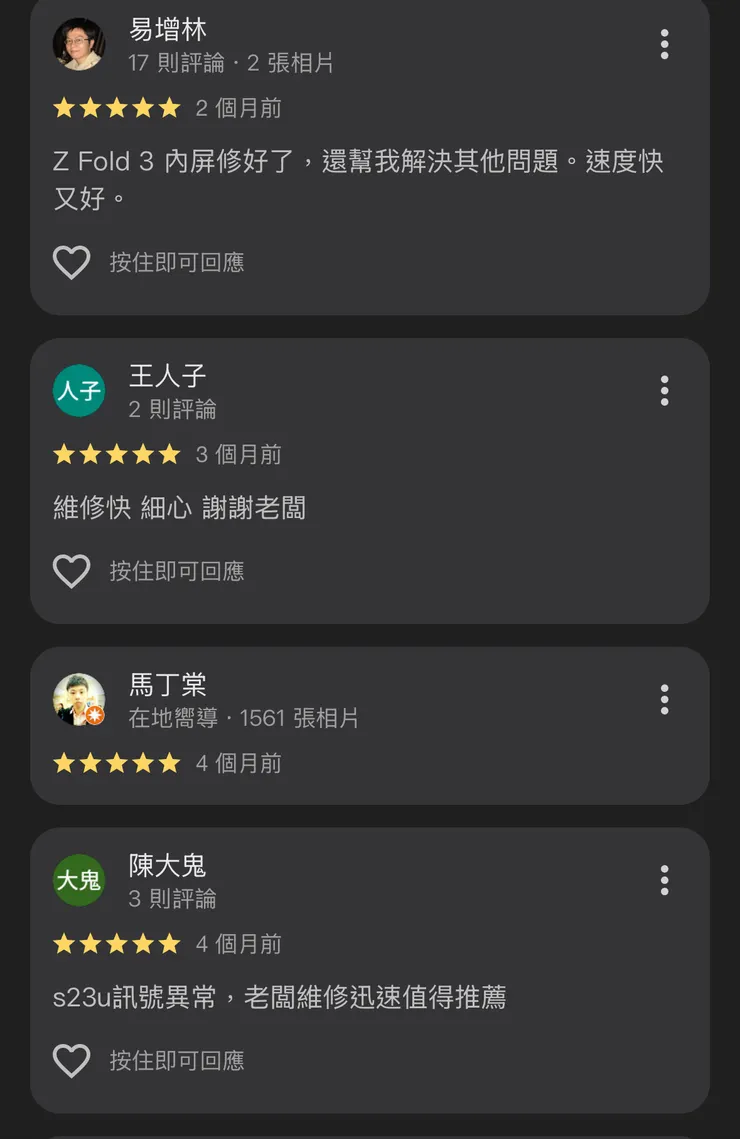This screenshot has width=740, height=1139.
Task: Click the heart icon under 王人子's review
Action: pyautogui.click(x=71, y=570)
